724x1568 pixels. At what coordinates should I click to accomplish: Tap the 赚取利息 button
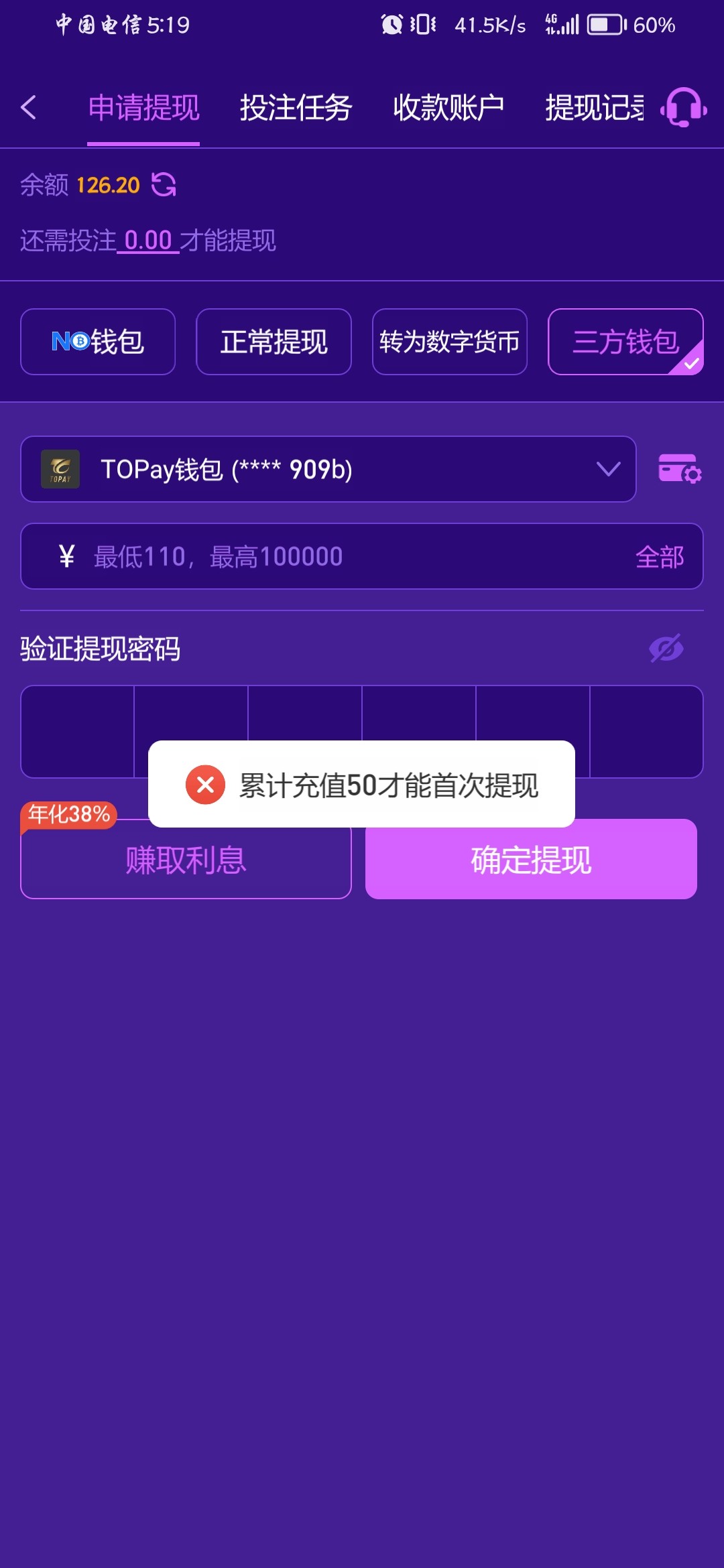point(186,860)
